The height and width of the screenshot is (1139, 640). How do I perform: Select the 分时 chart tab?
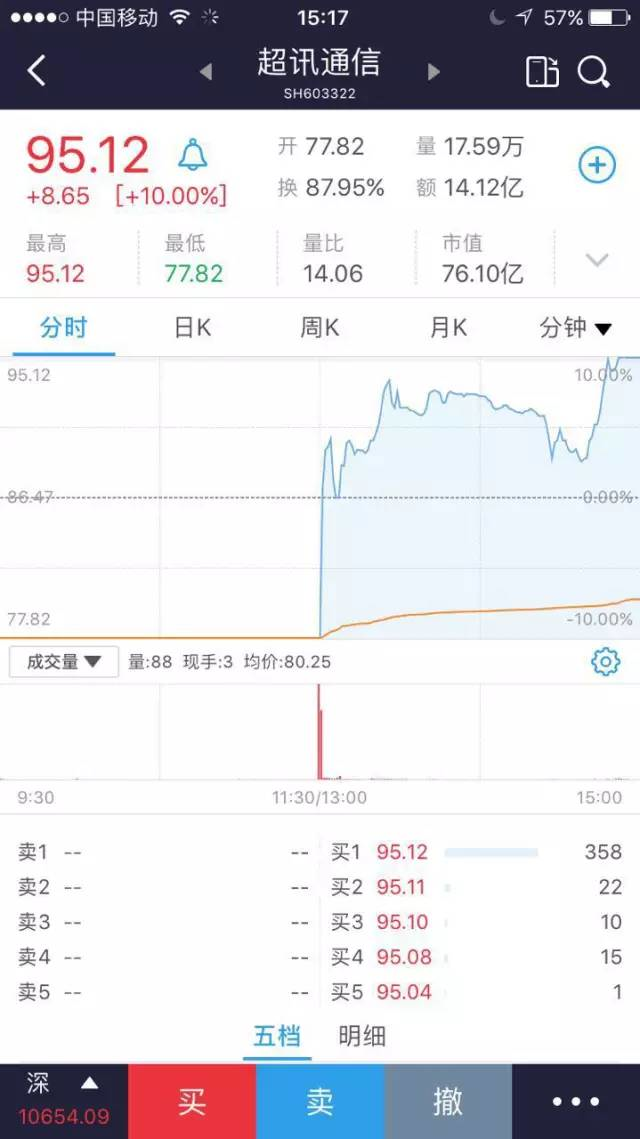(x=64, y=328)
